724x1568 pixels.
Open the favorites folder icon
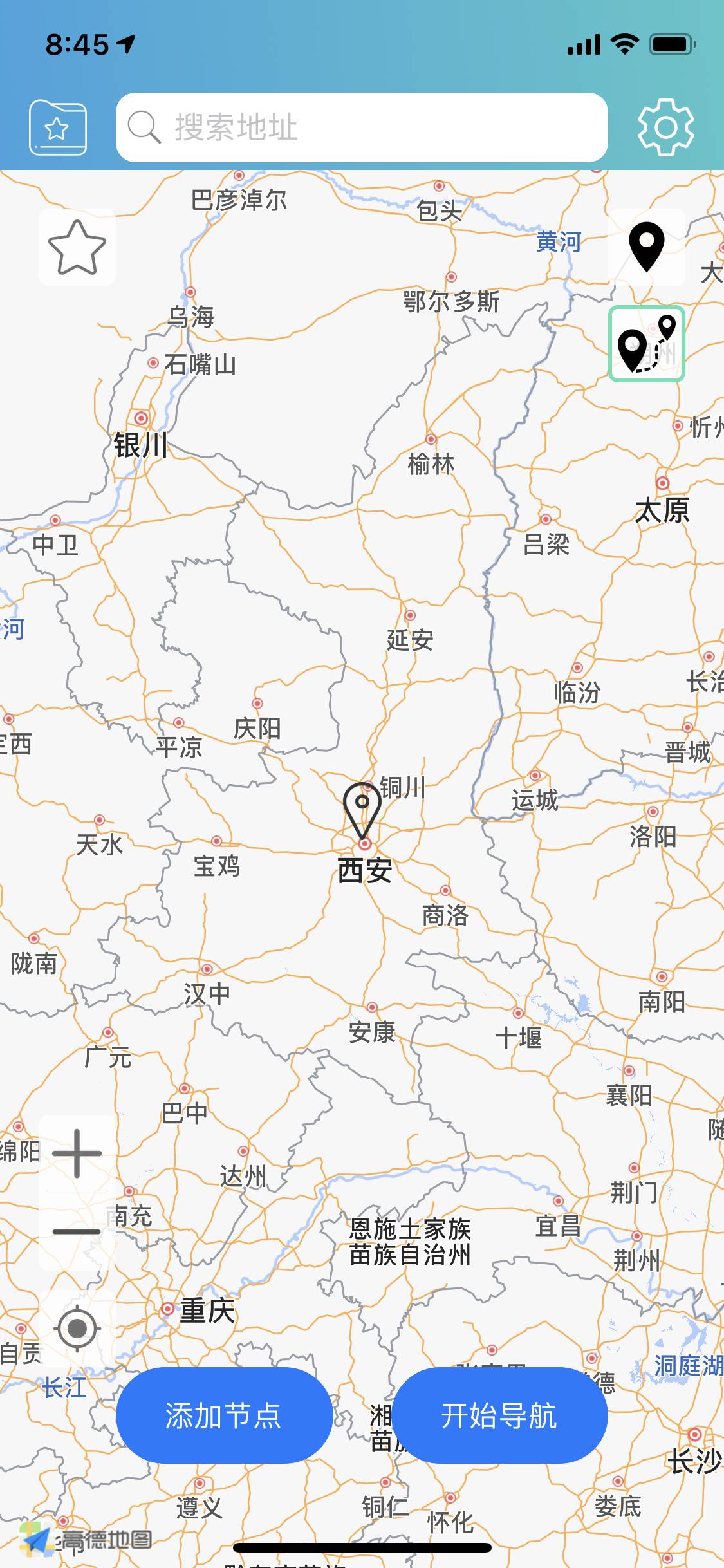(58, 127)
